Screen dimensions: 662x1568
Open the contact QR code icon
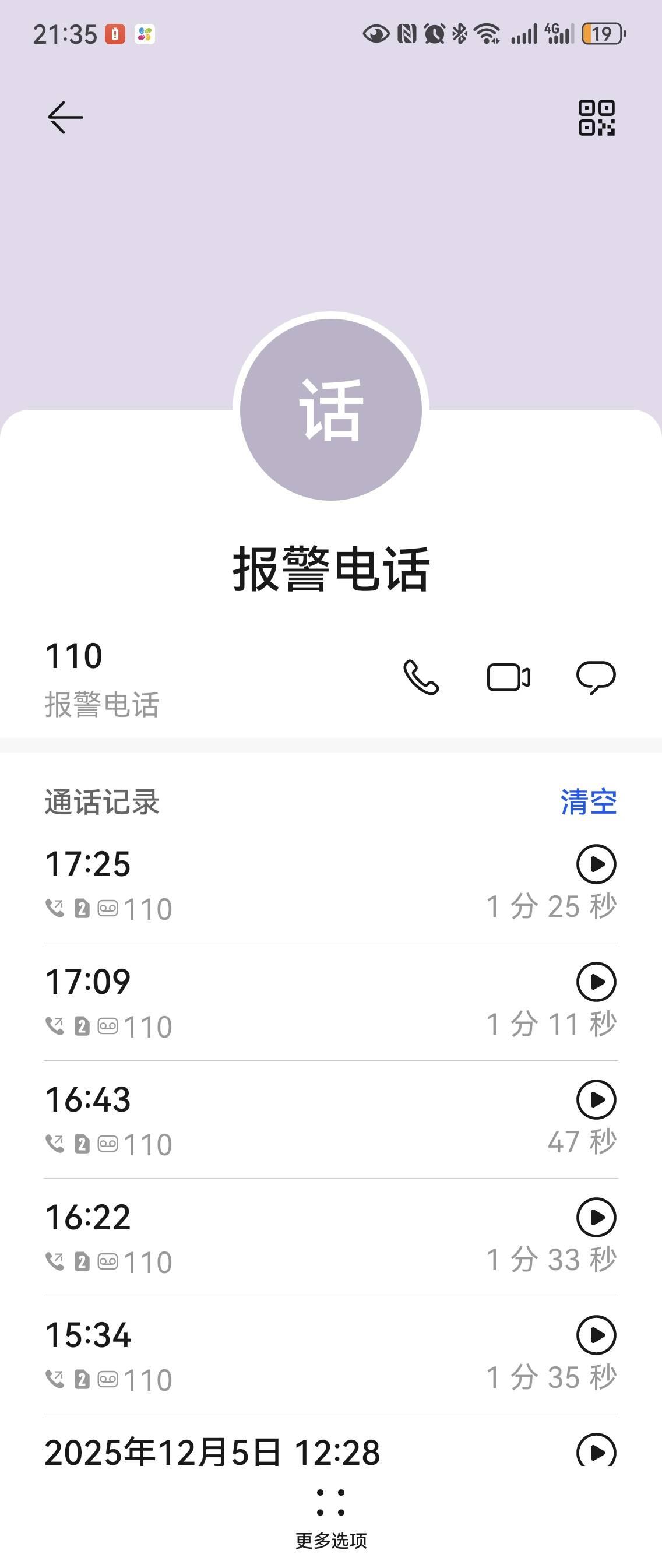[x=596, y=118]
